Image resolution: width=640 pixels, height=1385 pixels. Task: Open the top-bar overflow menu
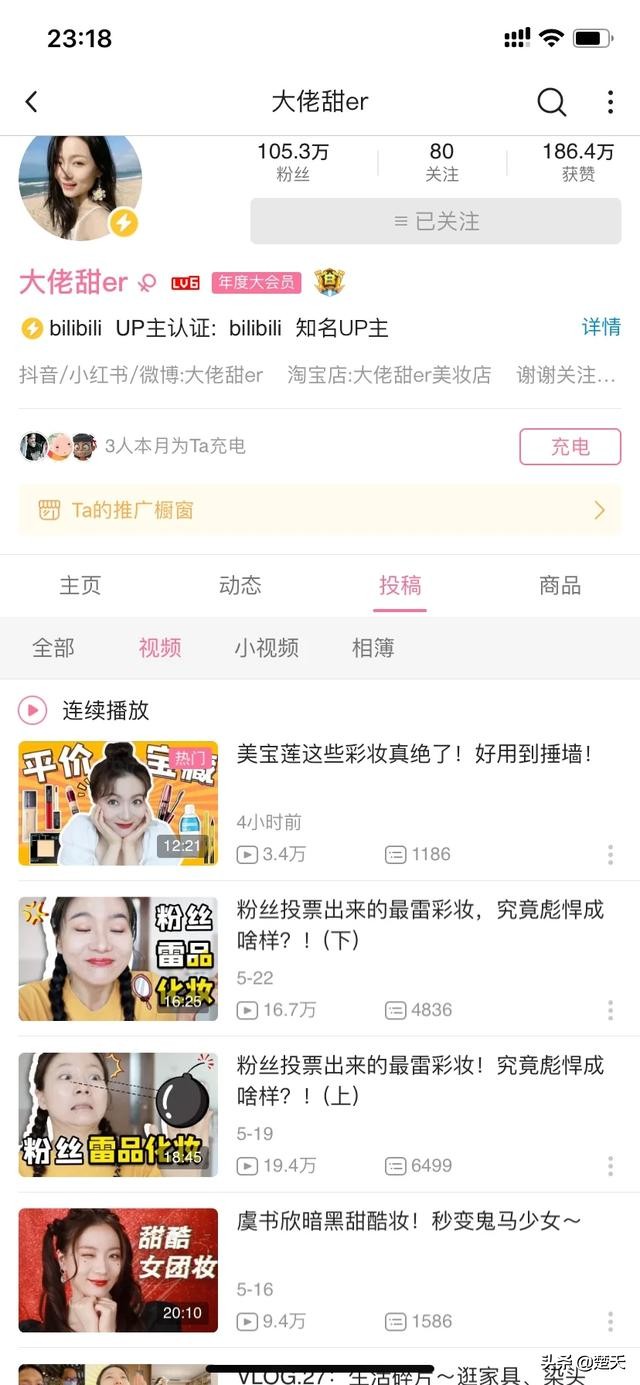click(x=610, y=101)
